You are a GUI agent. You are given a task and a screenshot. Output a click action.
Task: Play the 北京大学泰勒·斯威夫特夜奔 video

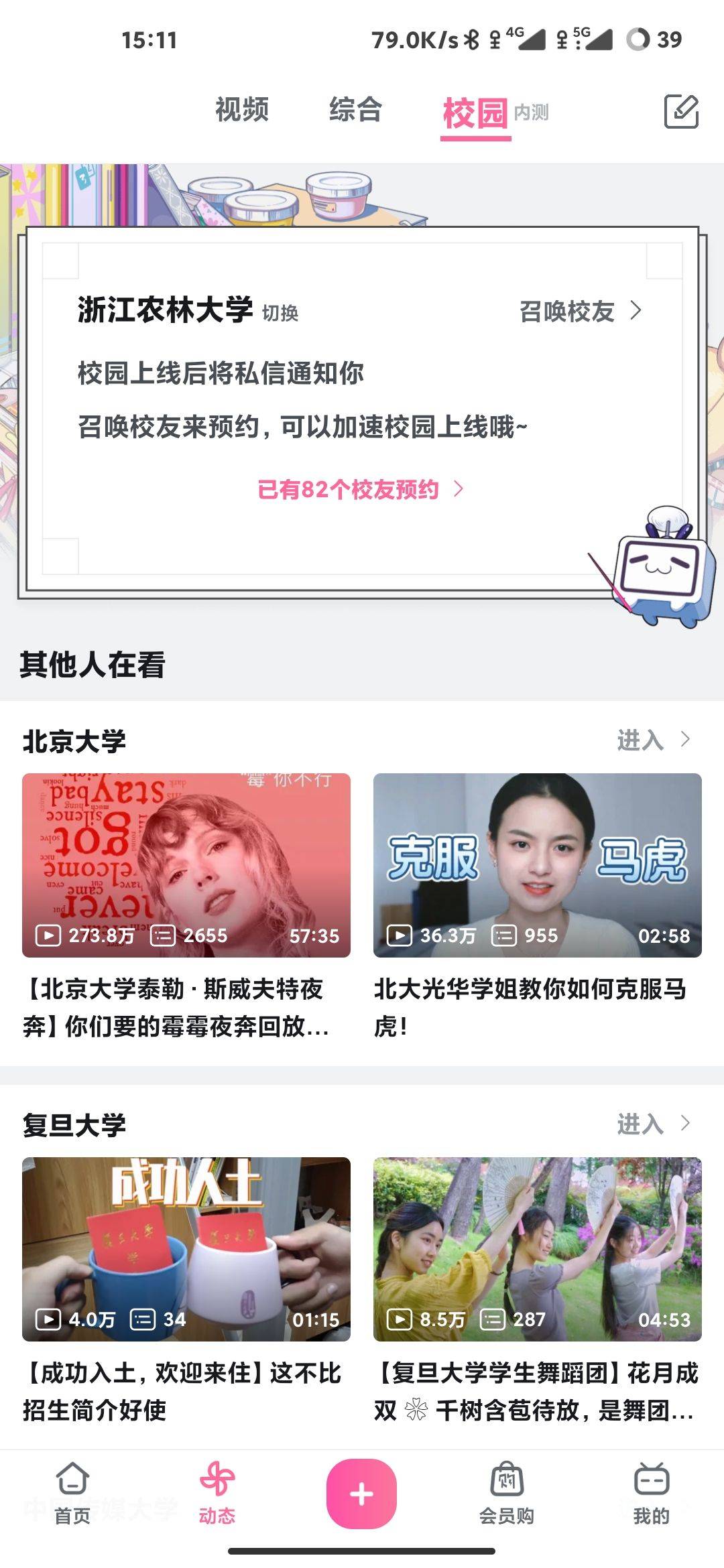click(x=186, y=865)
